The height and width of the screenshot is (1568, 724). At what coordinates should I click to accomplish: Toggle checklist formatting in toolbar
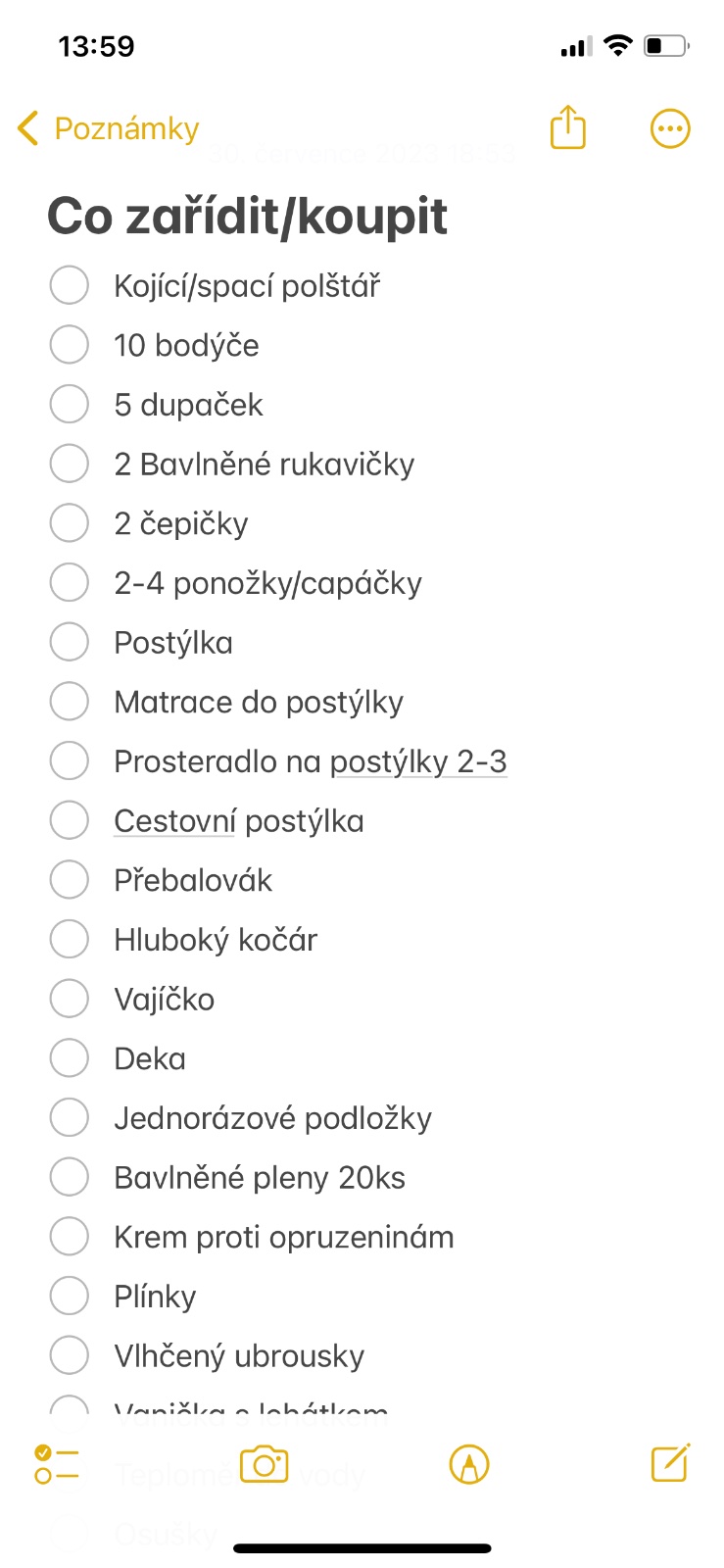[56, 1465]
